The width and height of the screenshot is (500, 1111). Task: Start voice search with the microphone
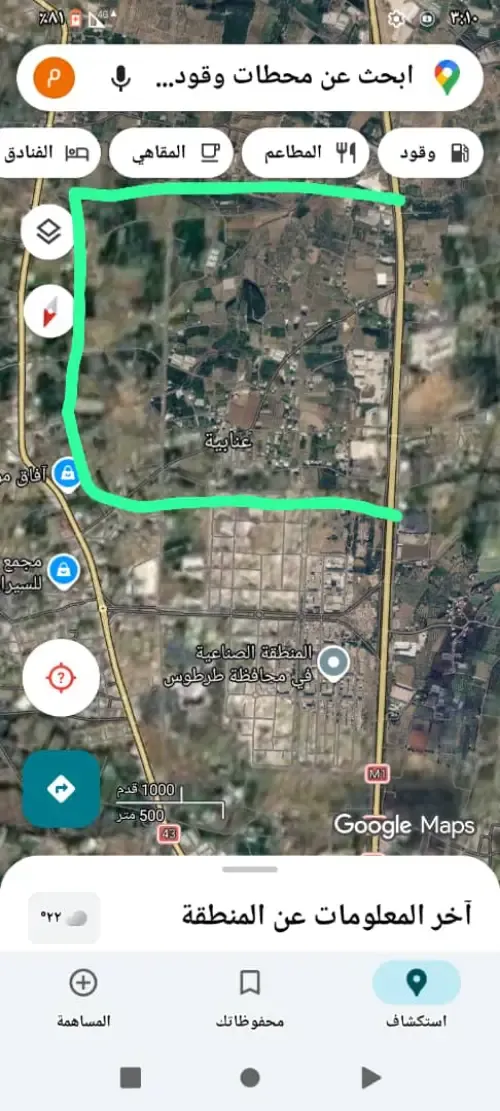point(121,77)
